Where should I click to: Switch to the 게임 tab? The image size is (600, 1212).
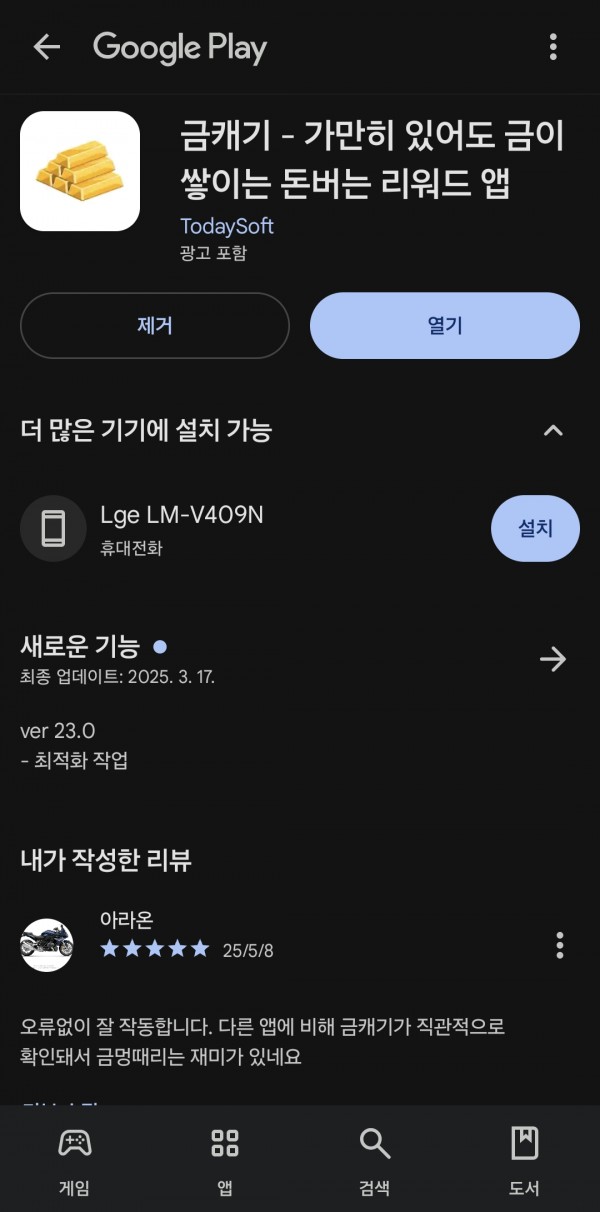tap(75, 1160)
